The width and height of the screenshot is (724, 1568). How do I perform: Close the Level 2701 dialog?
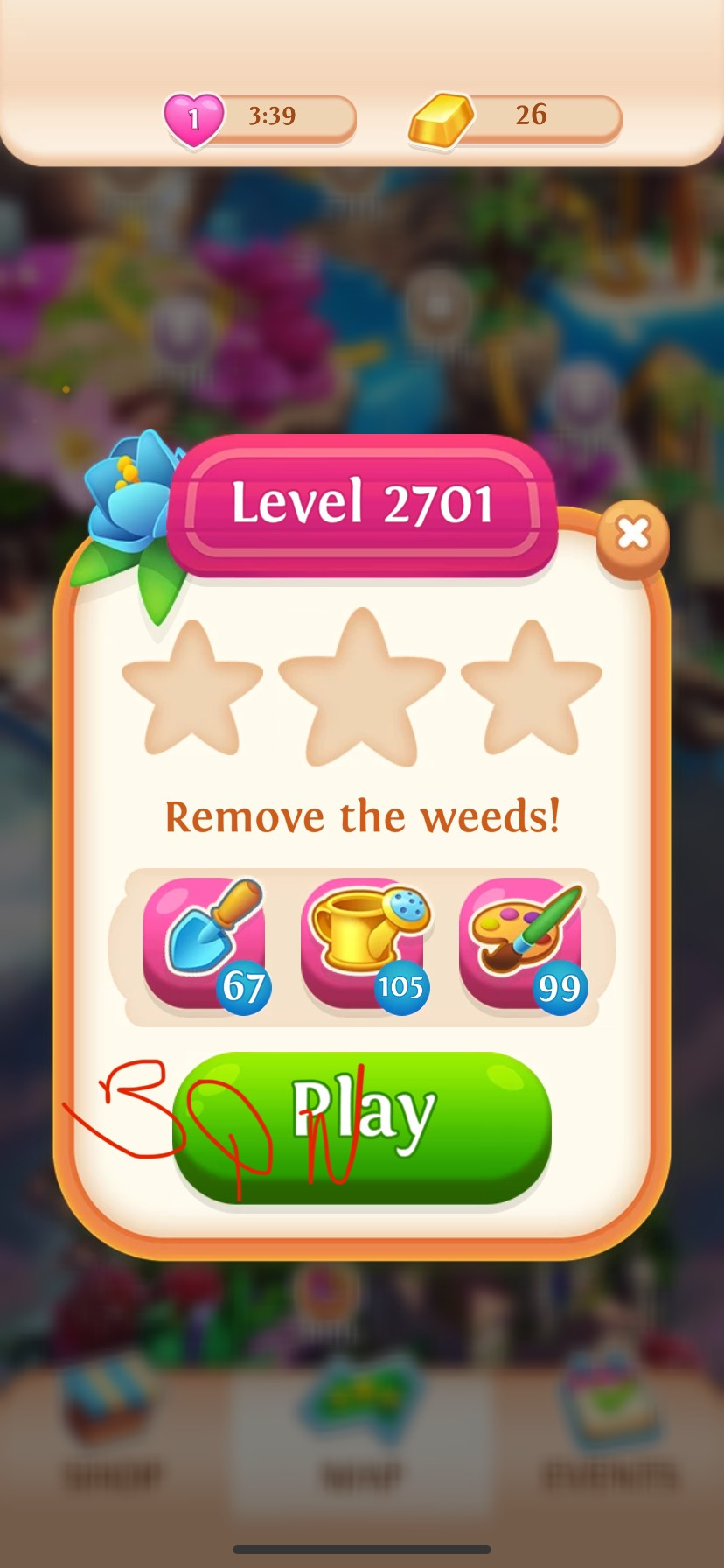(632, 533)
